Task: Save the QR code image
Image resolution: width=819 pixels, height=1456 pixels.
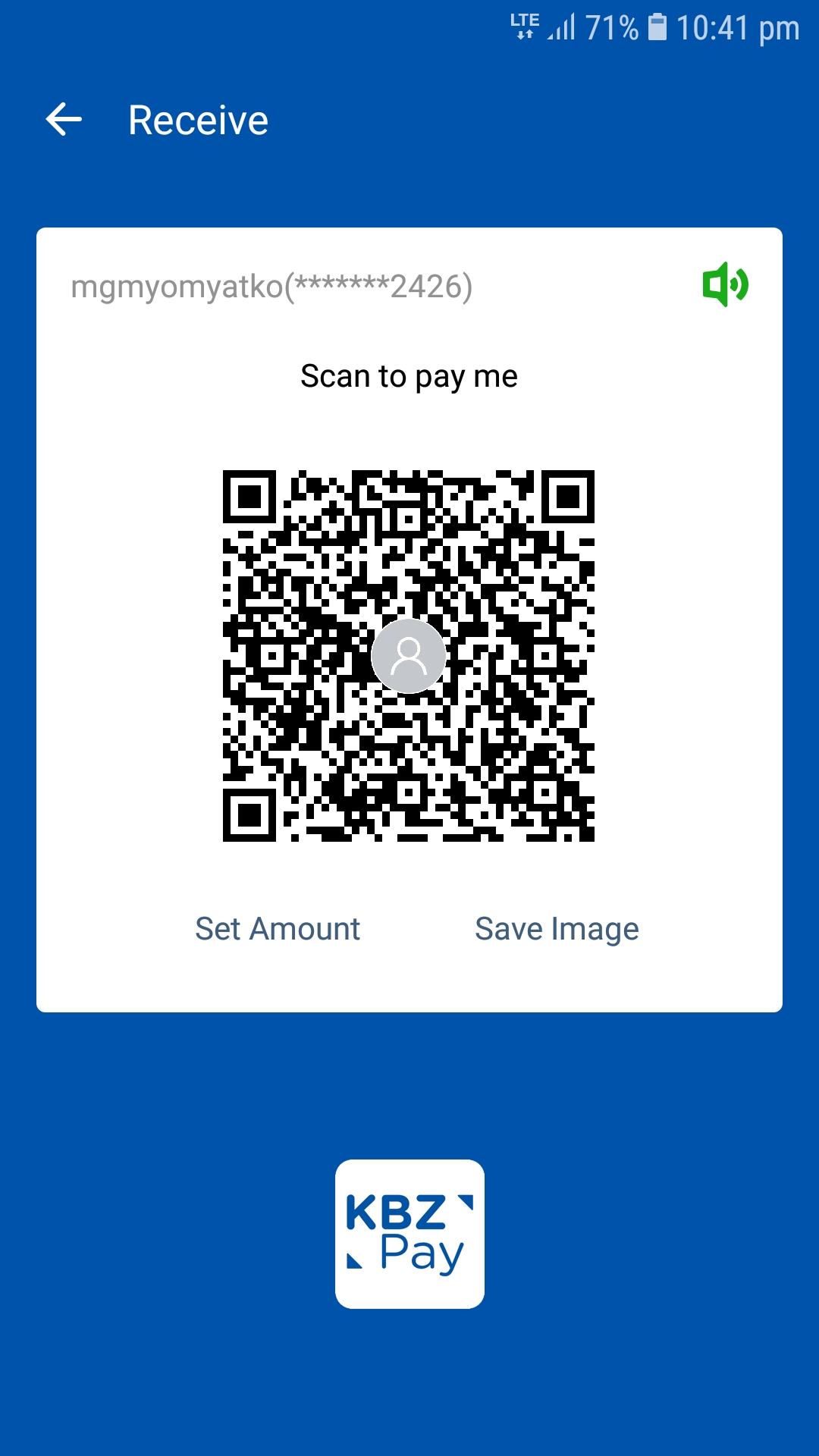Action: pyautogui.click(x=557, y=929)
